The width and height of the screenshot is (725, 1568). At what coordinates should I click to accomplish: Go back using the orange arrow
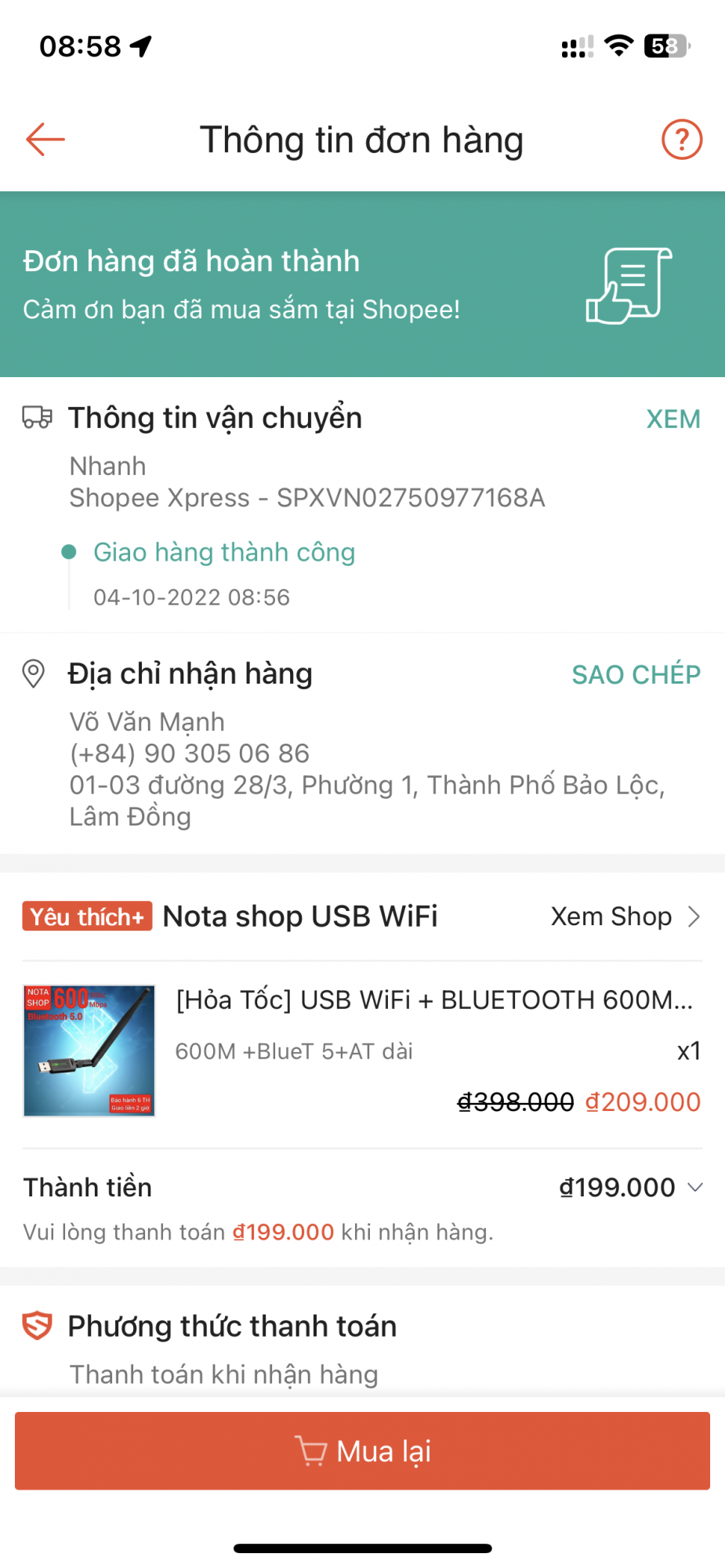tap(45, 140)
